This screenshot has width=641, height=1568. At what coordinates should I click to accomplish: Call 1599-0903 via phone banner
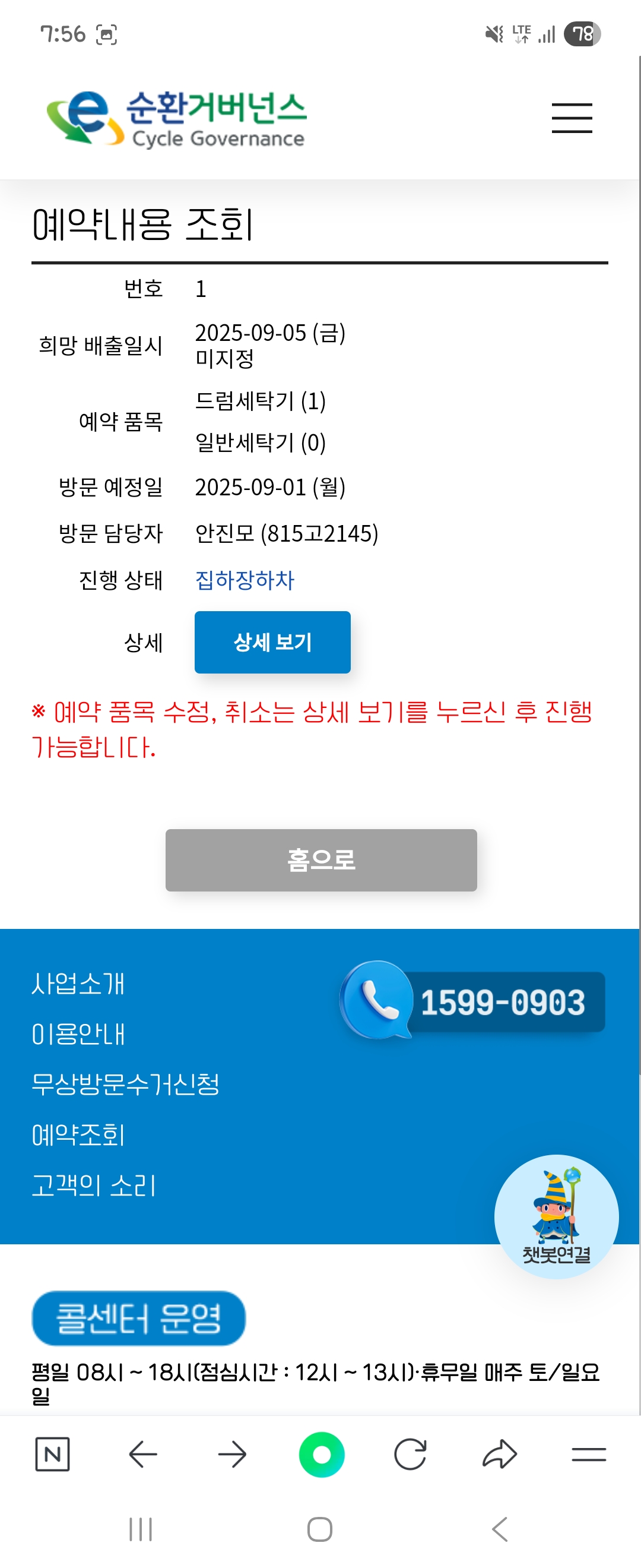472,1001
